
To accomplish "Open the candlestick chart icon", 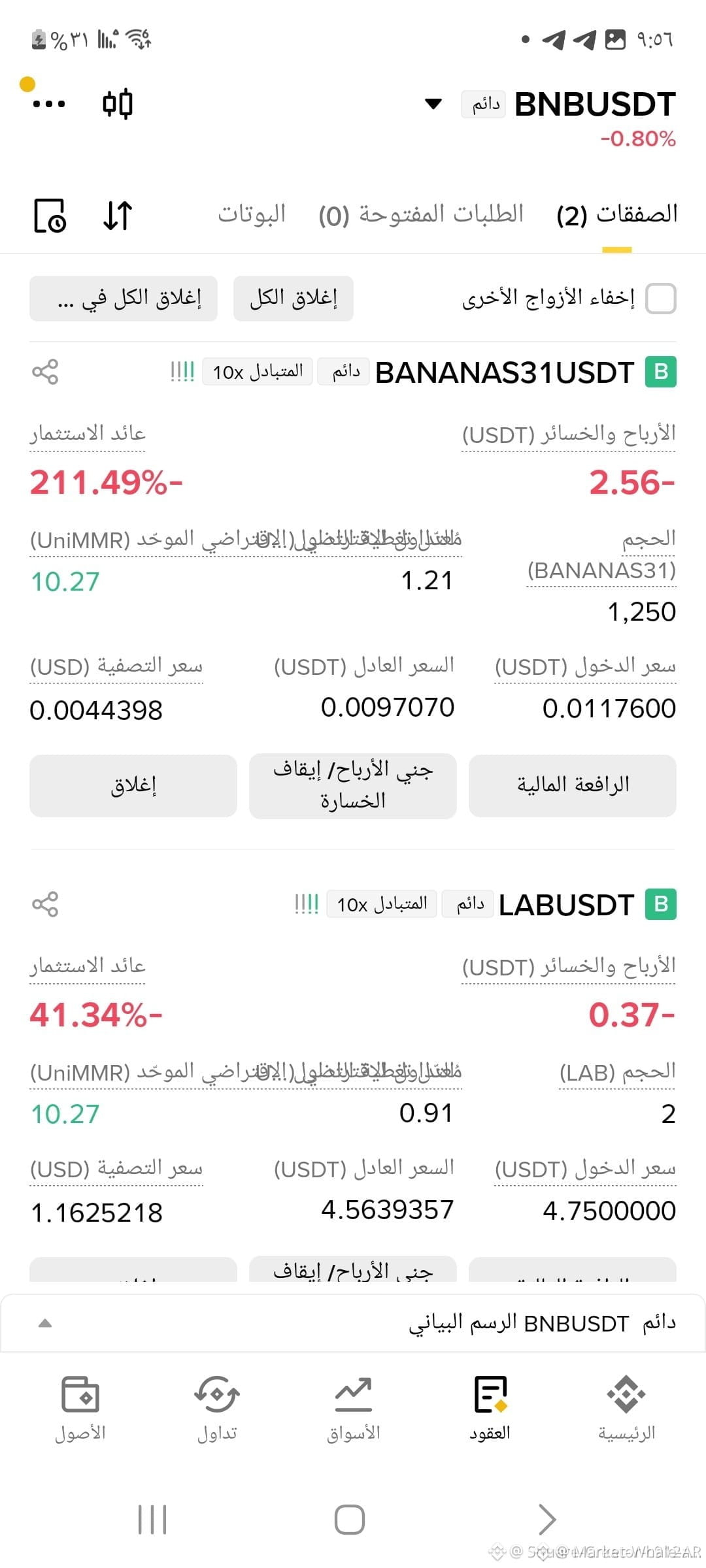I will [118, 104].
